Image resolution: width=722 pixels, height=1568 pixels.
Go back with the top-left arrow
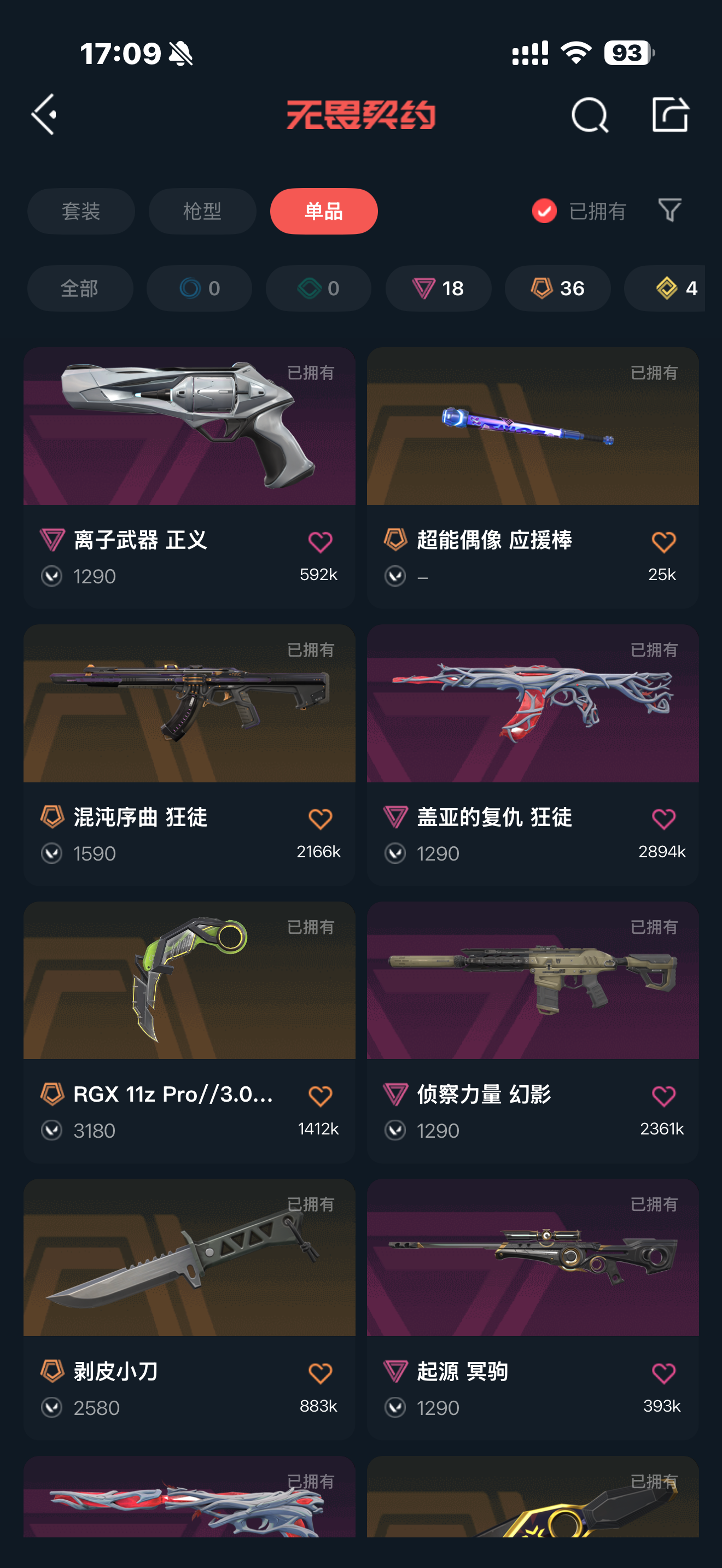44,114
